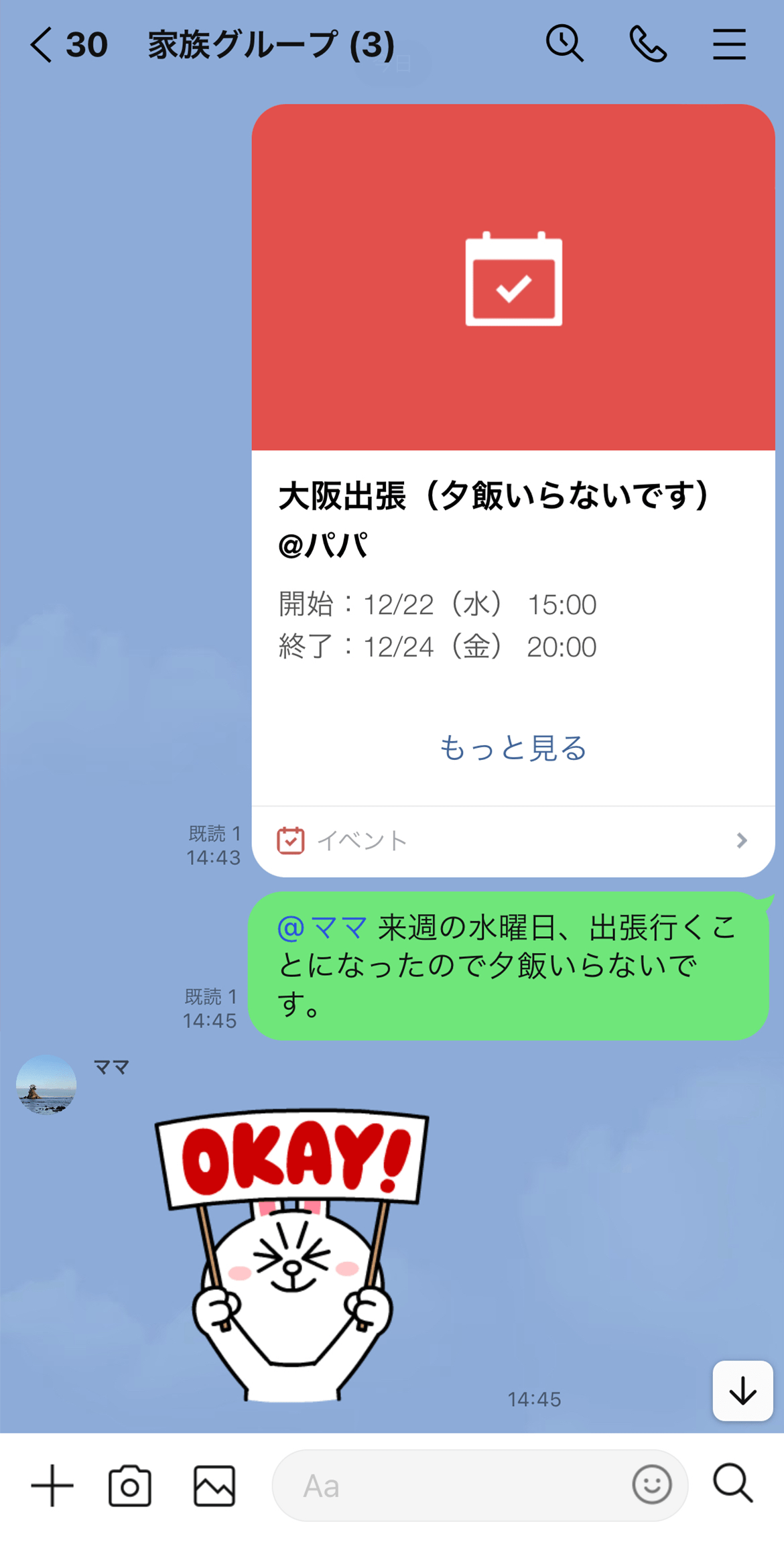The height and width of the screenshot is (1544, 784).
Task: Tap the 既読 1 14:45 timestamp label
Action: pyautogui.click(x=210, y=1009)
